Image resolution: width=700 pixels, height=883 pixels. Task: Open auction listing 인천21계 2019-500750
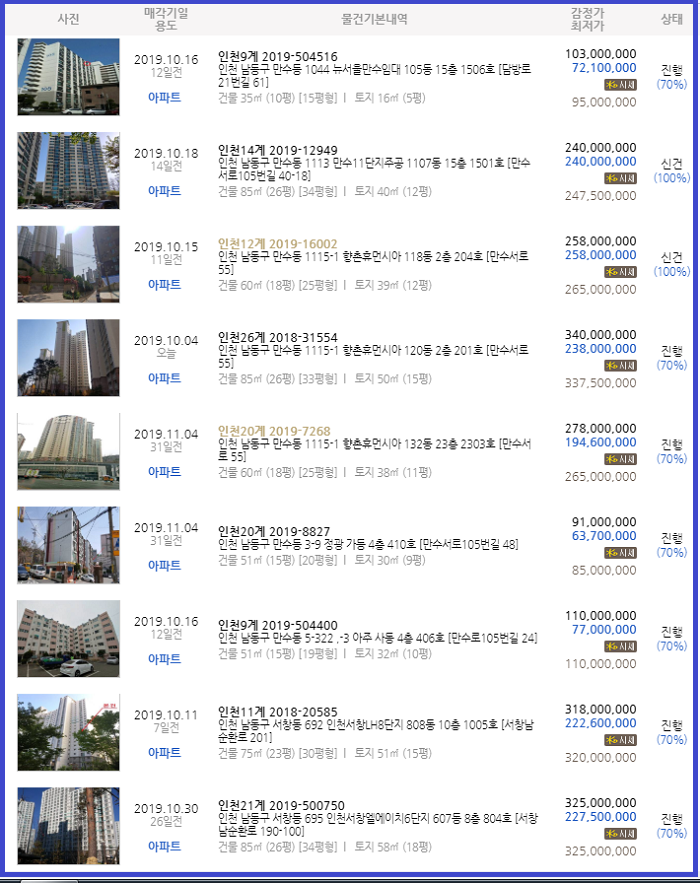coord(281,805)
